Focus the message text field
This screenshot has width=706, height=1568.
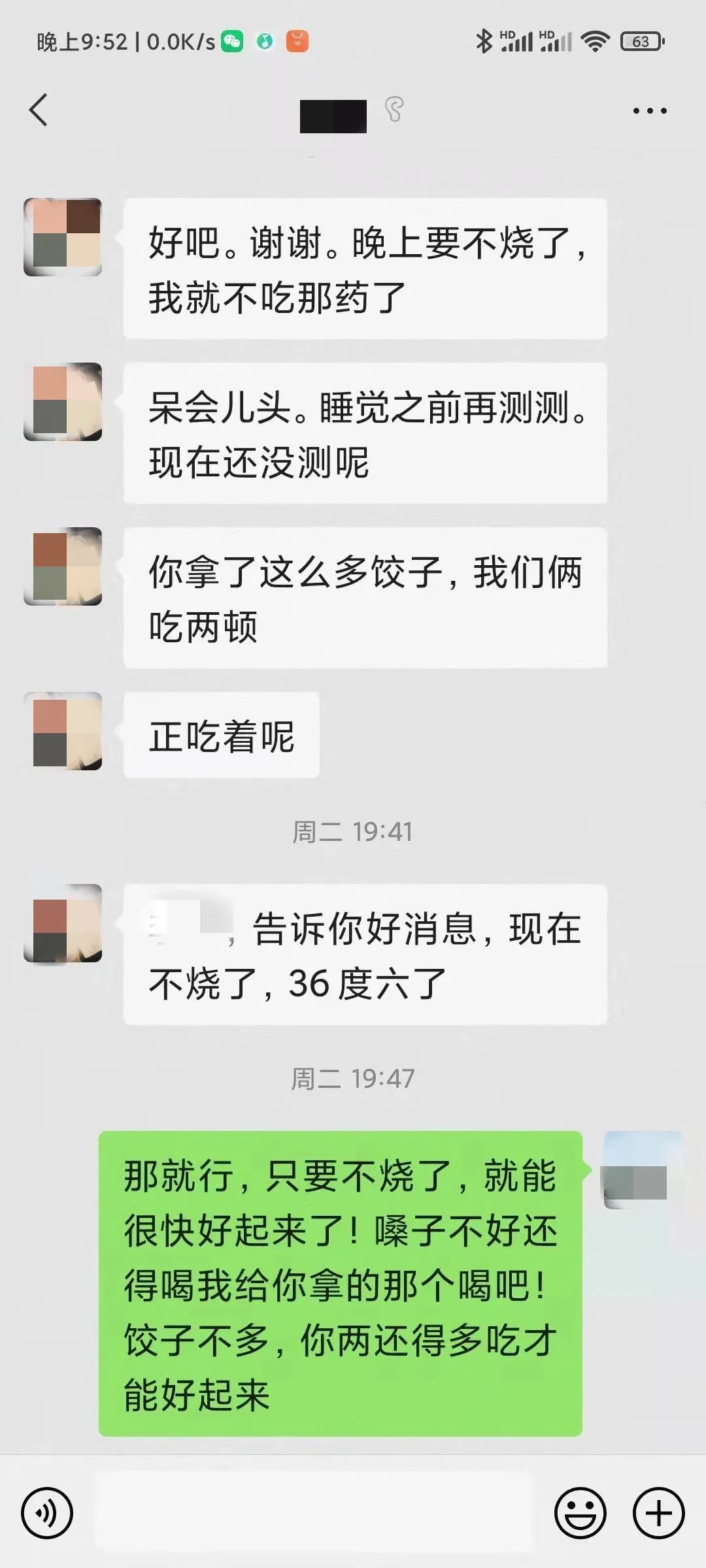coord(314,1512)
